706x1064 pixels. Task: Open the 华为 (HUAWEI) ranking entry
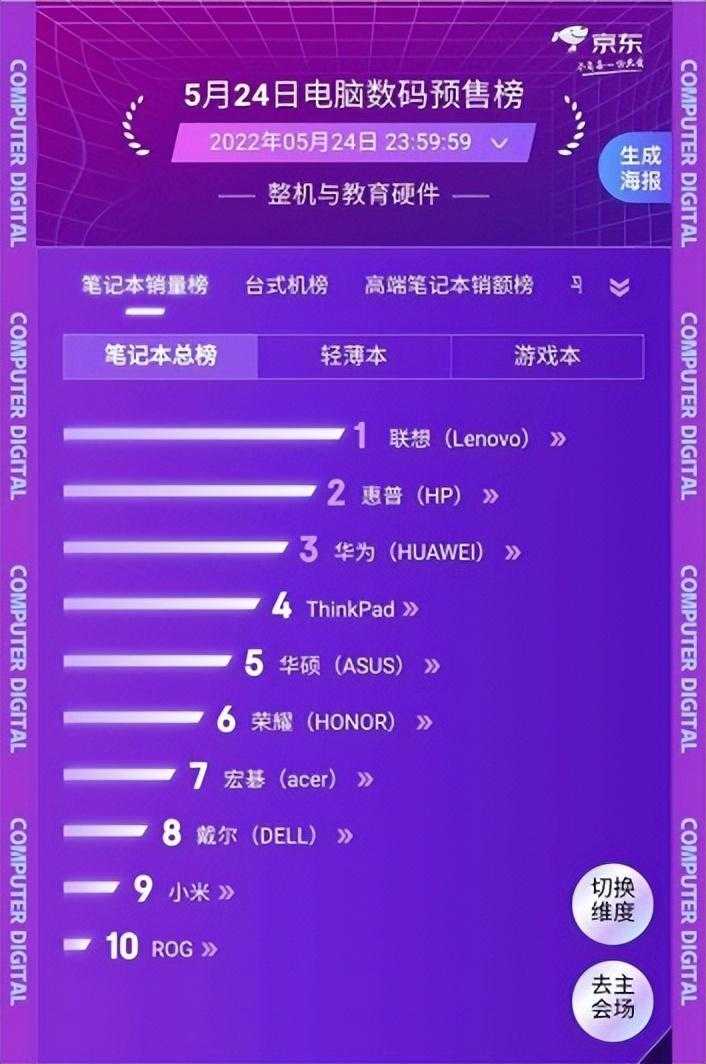[x=432, y=552]
